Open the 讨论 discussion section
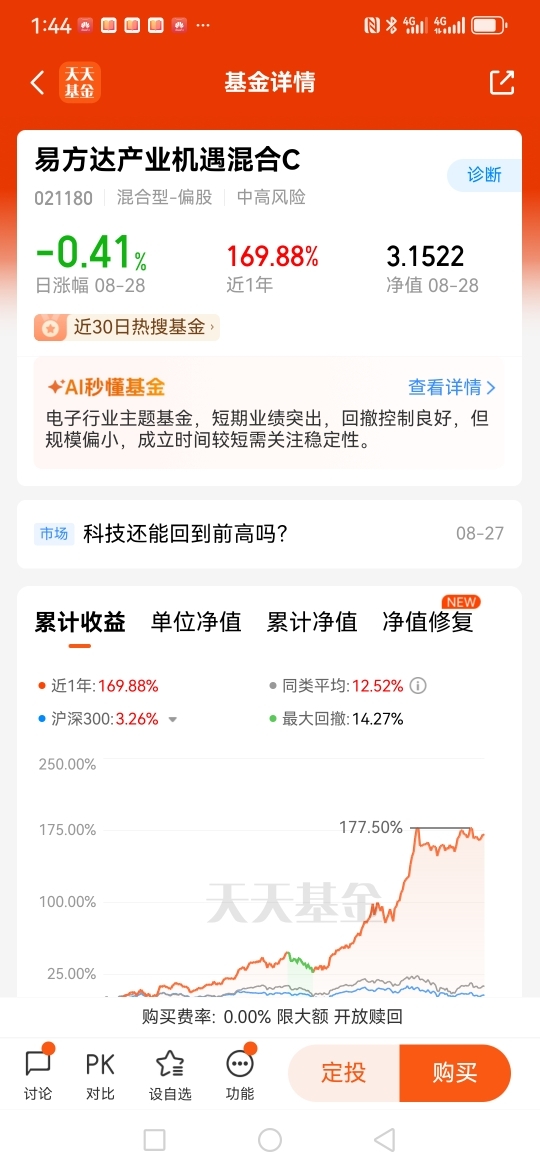 pyautogui.click(x=38, y=1075)
